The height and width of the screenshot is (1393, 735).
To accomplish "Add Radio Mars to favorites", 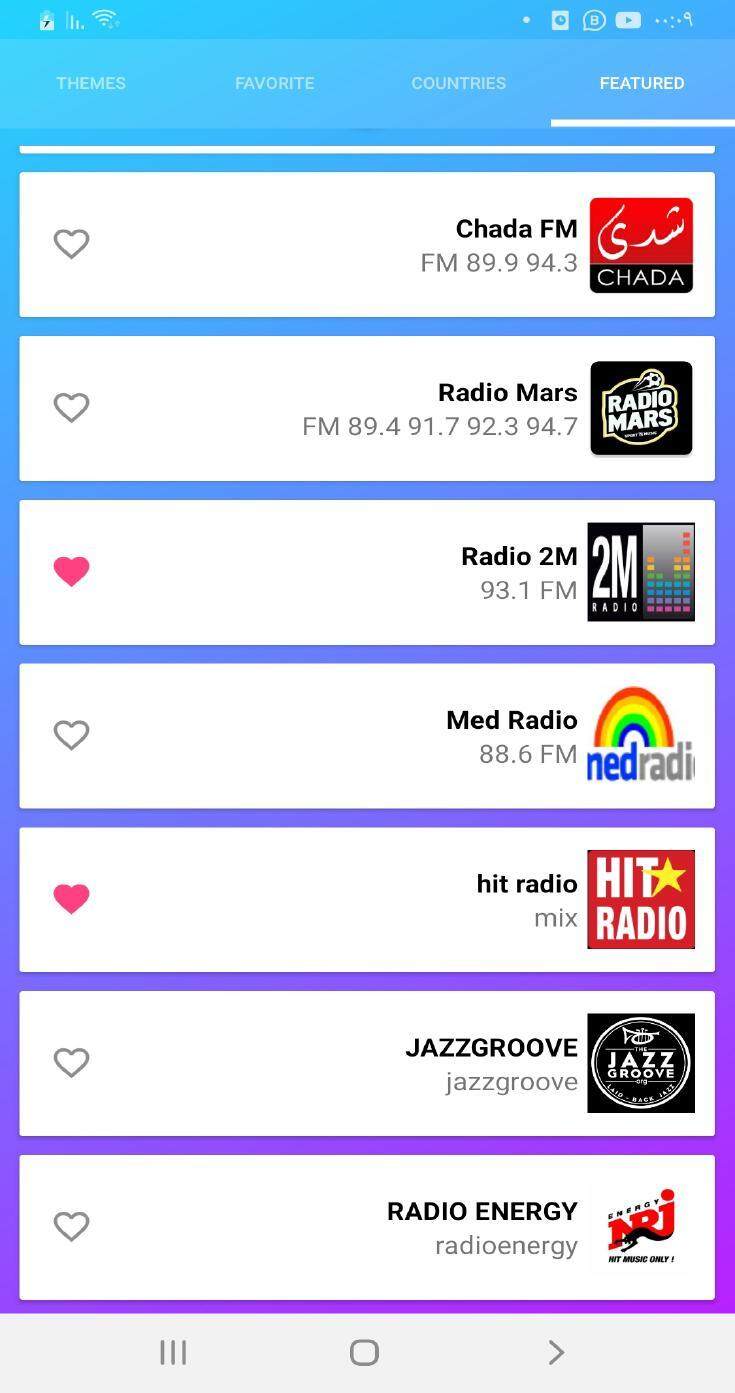I will 71,408.
